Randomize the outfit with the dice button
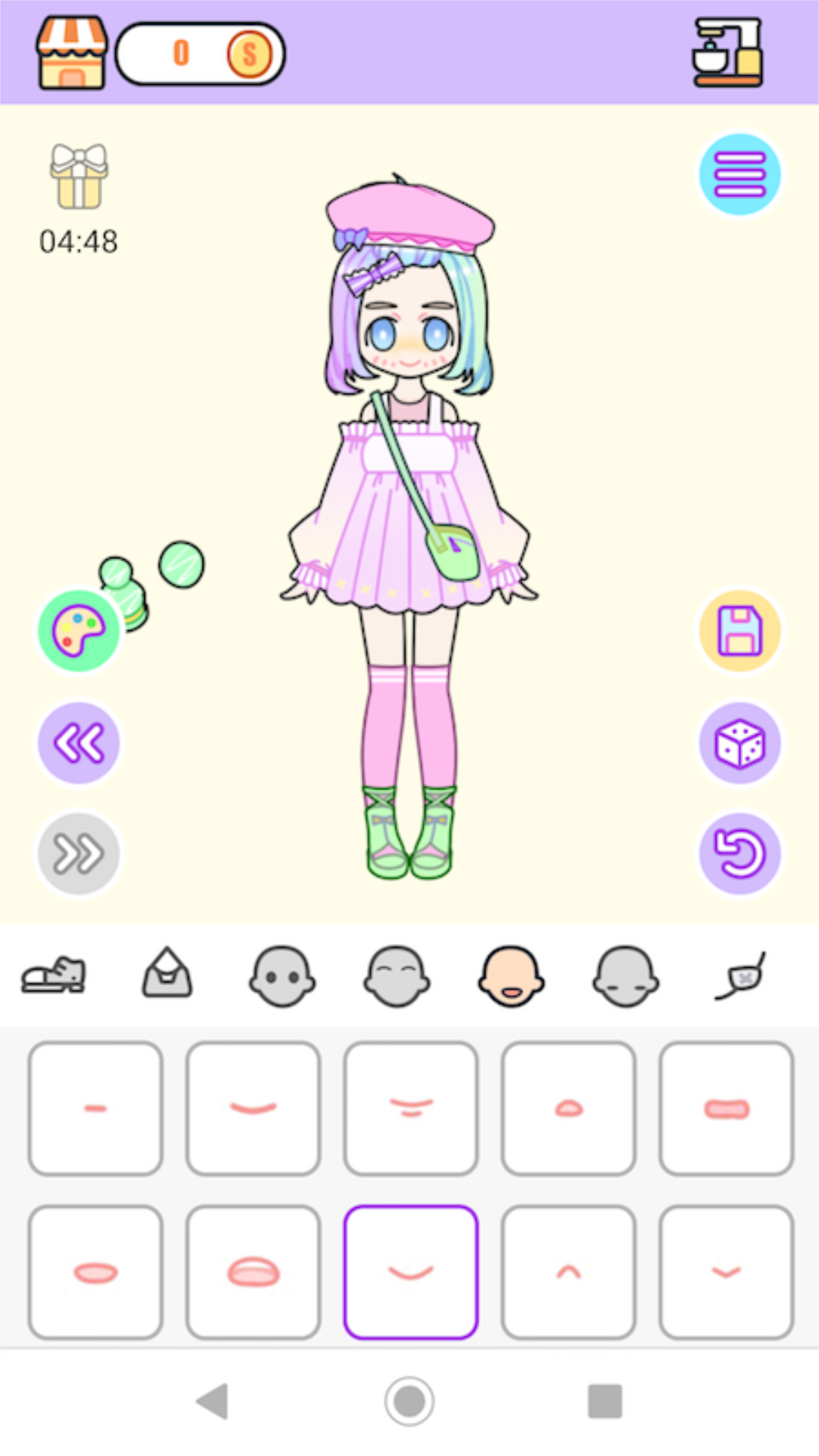Viewport: 819px width, 1456px height. (x=739, y=743)
